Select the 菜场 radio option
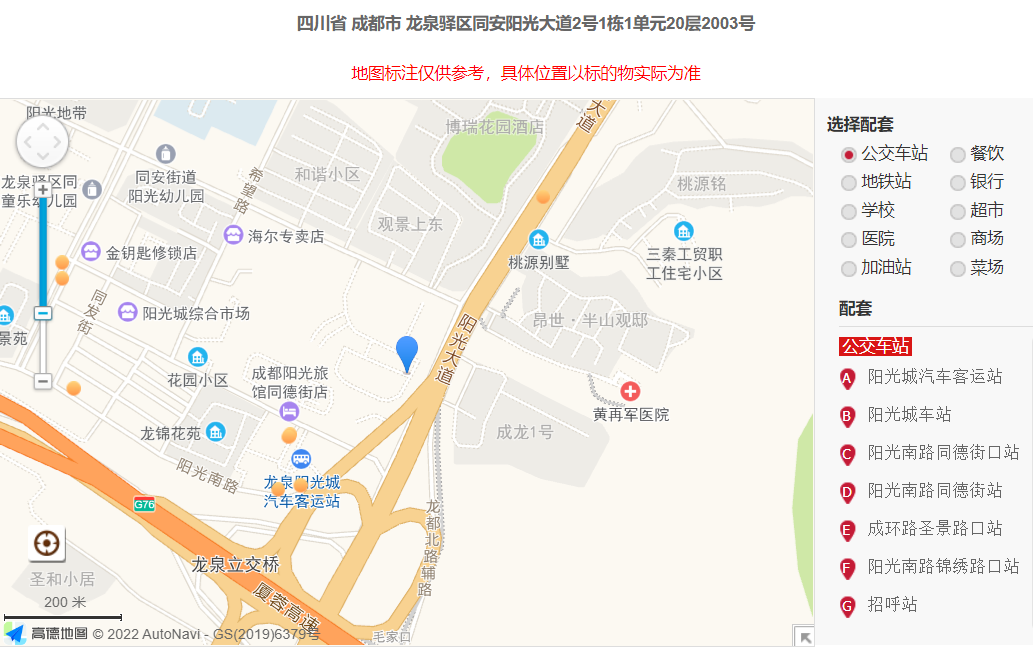This screenshot has height=648, width=1033. [958, 269]
